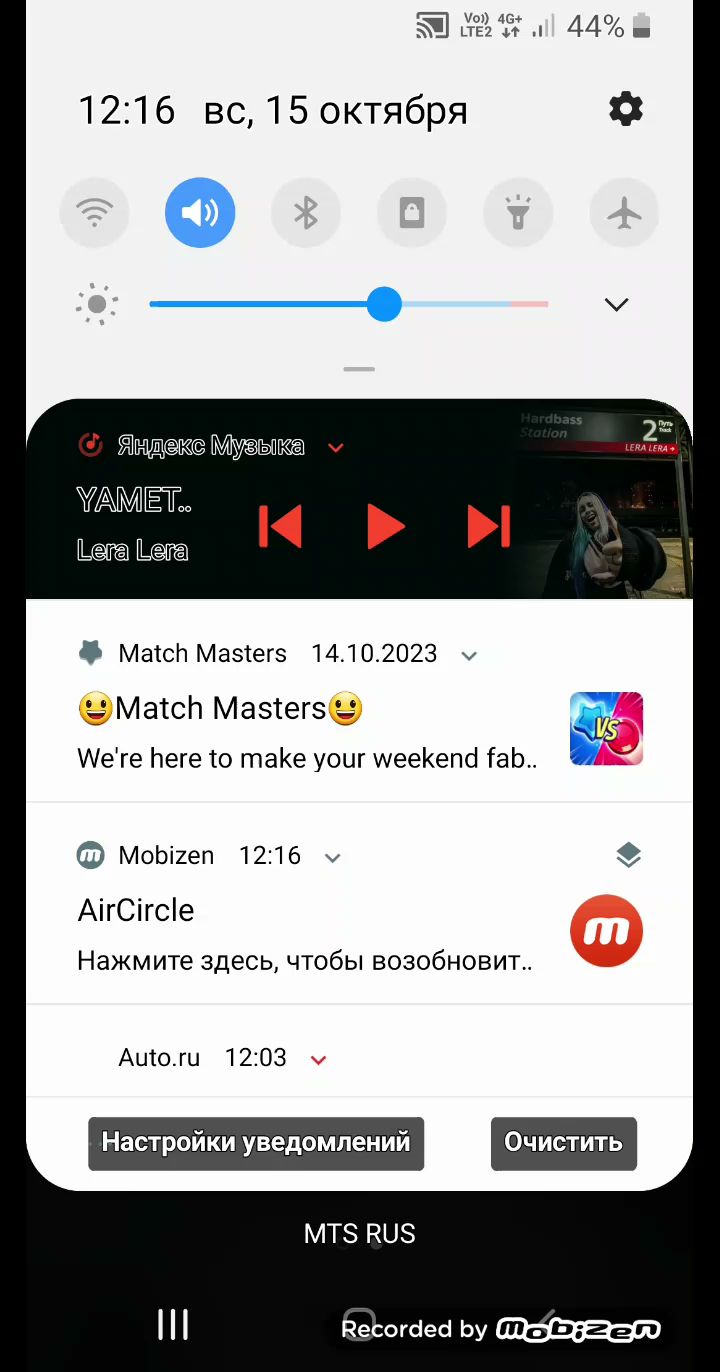This screenshot has height=1372, width=720.
Task: Clear all notifications with Очистить
Action: (x=563, y=1143)
